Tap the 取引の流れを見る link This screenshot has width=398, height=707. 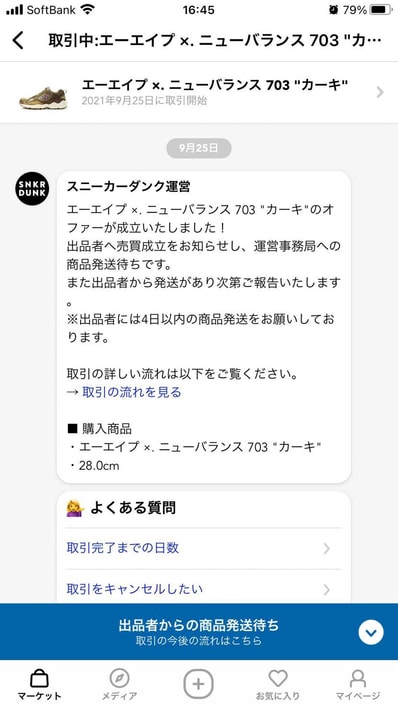click(124, 392)
